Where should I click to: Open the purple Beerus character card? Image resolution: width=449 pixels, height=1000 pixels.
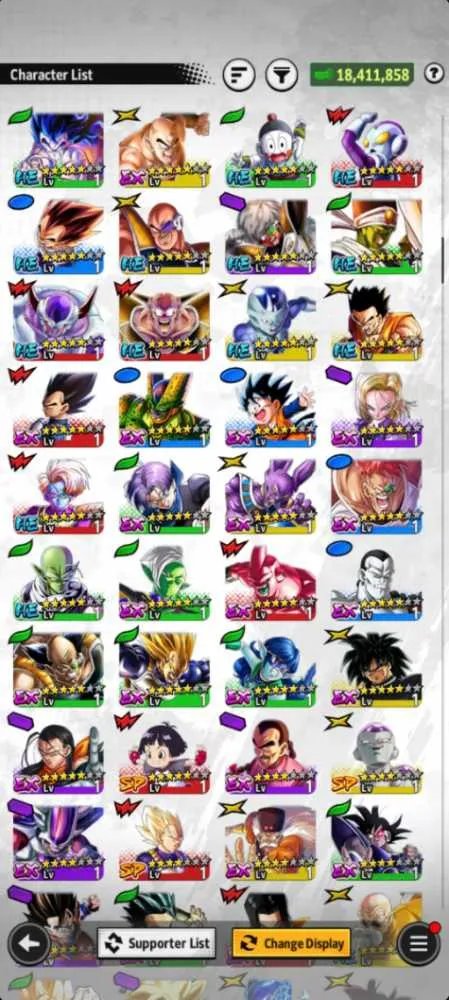[270, 495]
